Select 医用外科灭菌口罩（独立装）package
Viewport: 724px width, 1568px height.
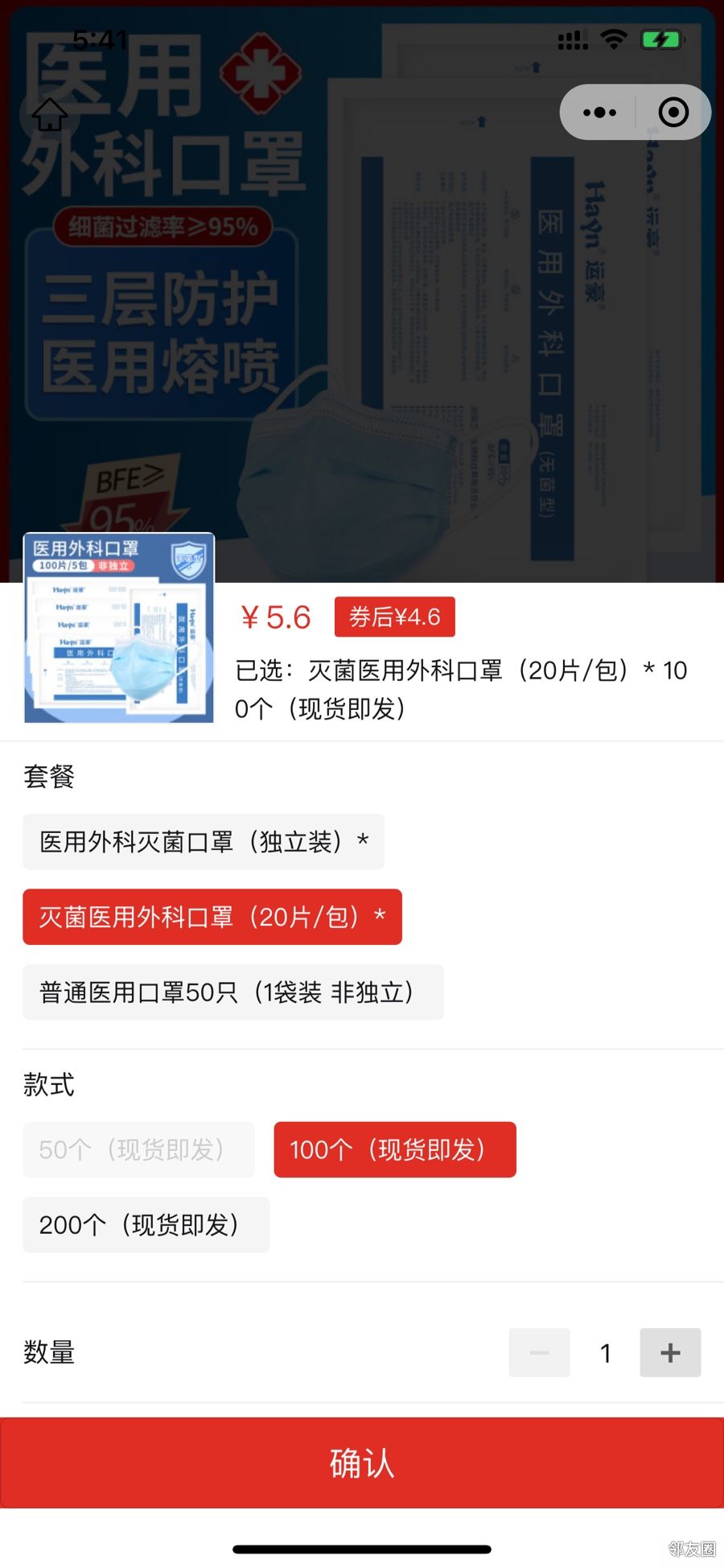click(x=204, y=842)
